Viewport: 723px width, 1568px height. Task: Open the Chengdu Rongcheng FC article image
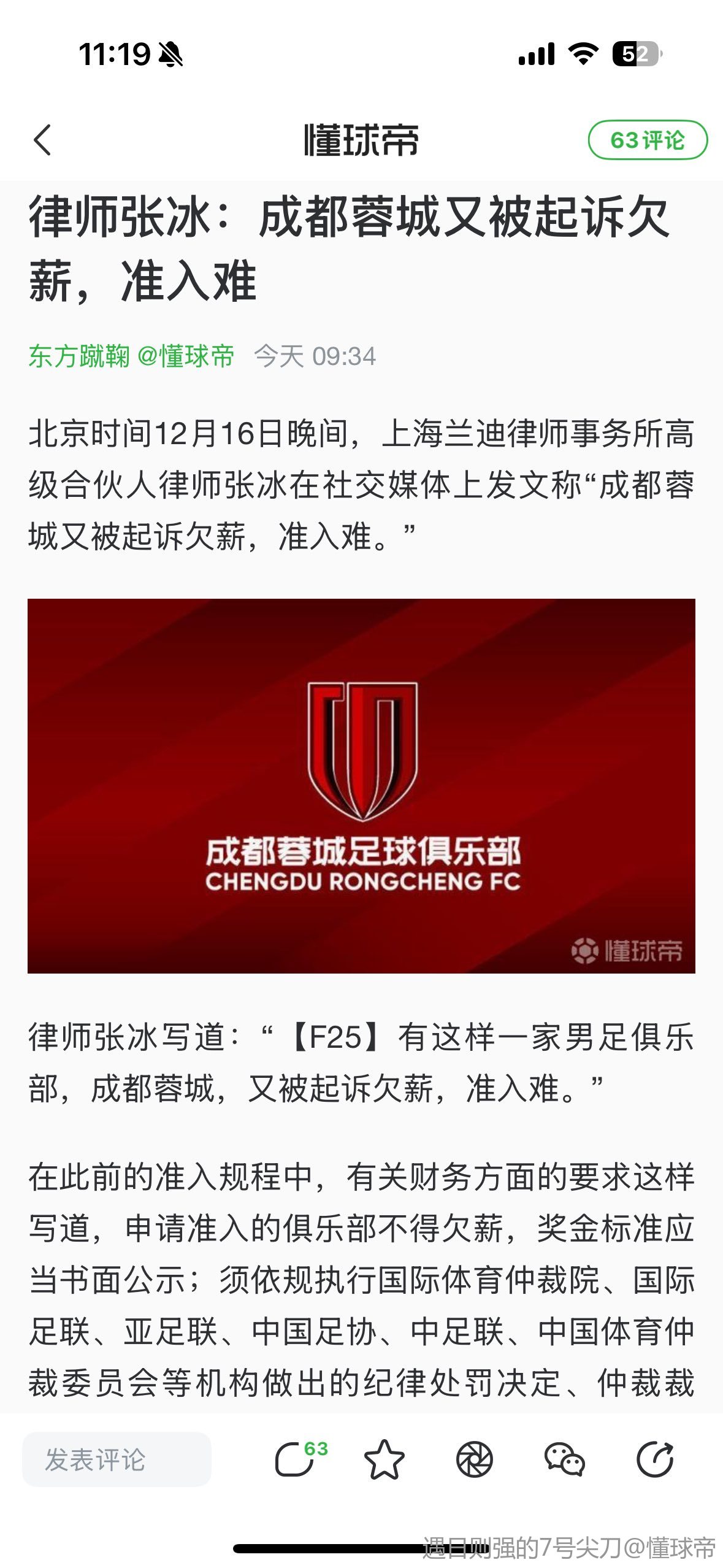coord(361,785)
